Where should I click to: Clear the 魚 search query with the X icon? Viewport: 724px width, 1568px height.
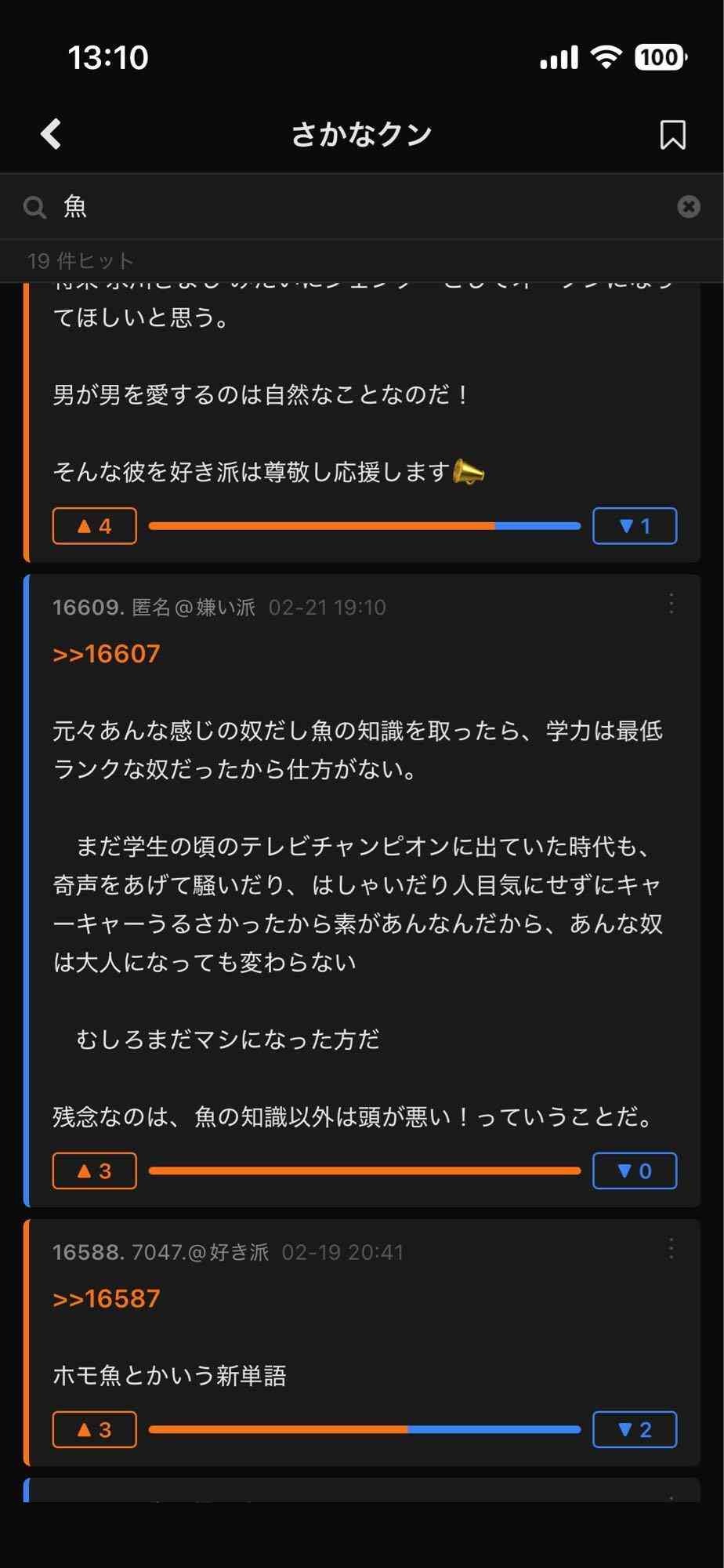[x=688, y=206]
